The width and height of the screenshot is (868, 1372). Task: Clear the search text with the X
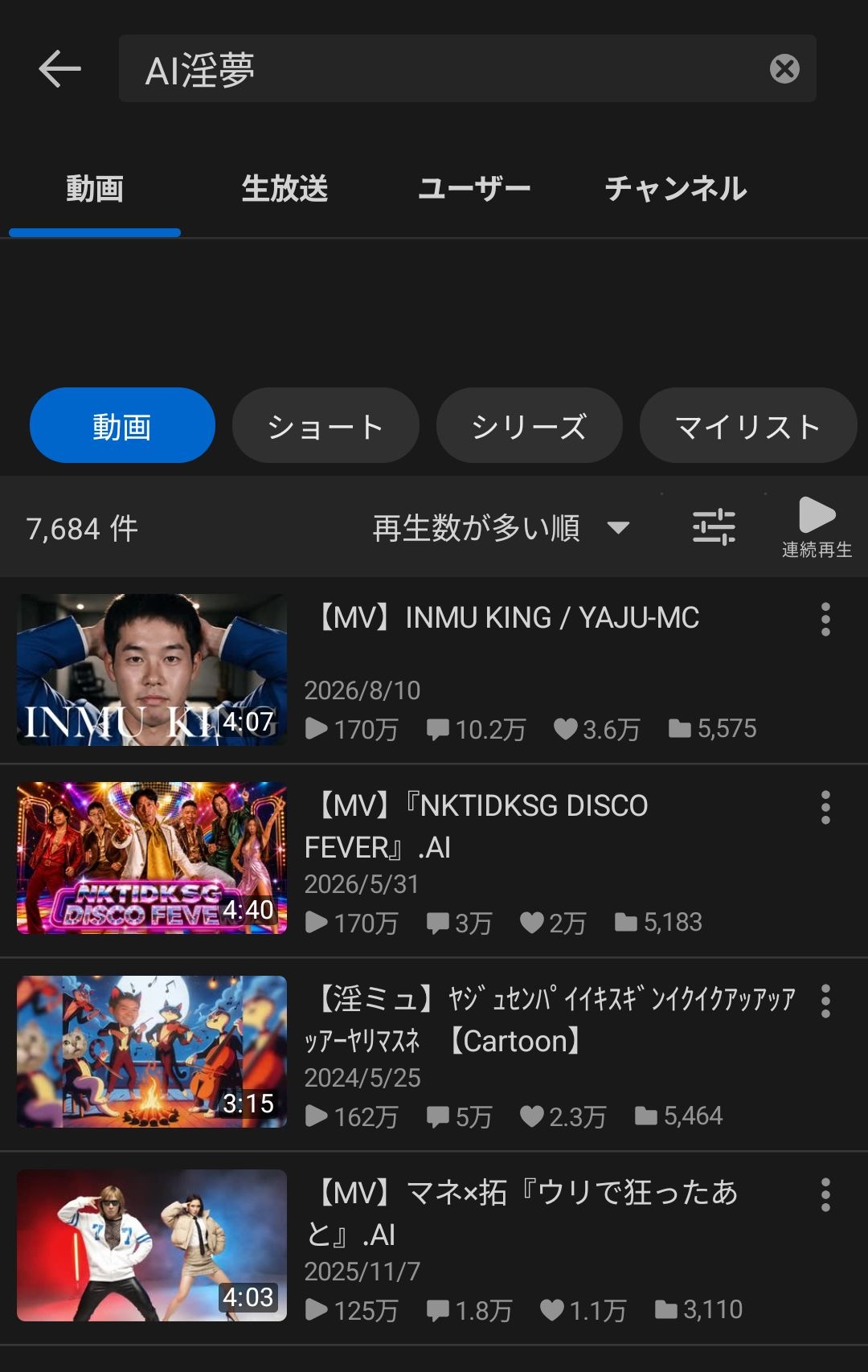click(x=784, y=68)
